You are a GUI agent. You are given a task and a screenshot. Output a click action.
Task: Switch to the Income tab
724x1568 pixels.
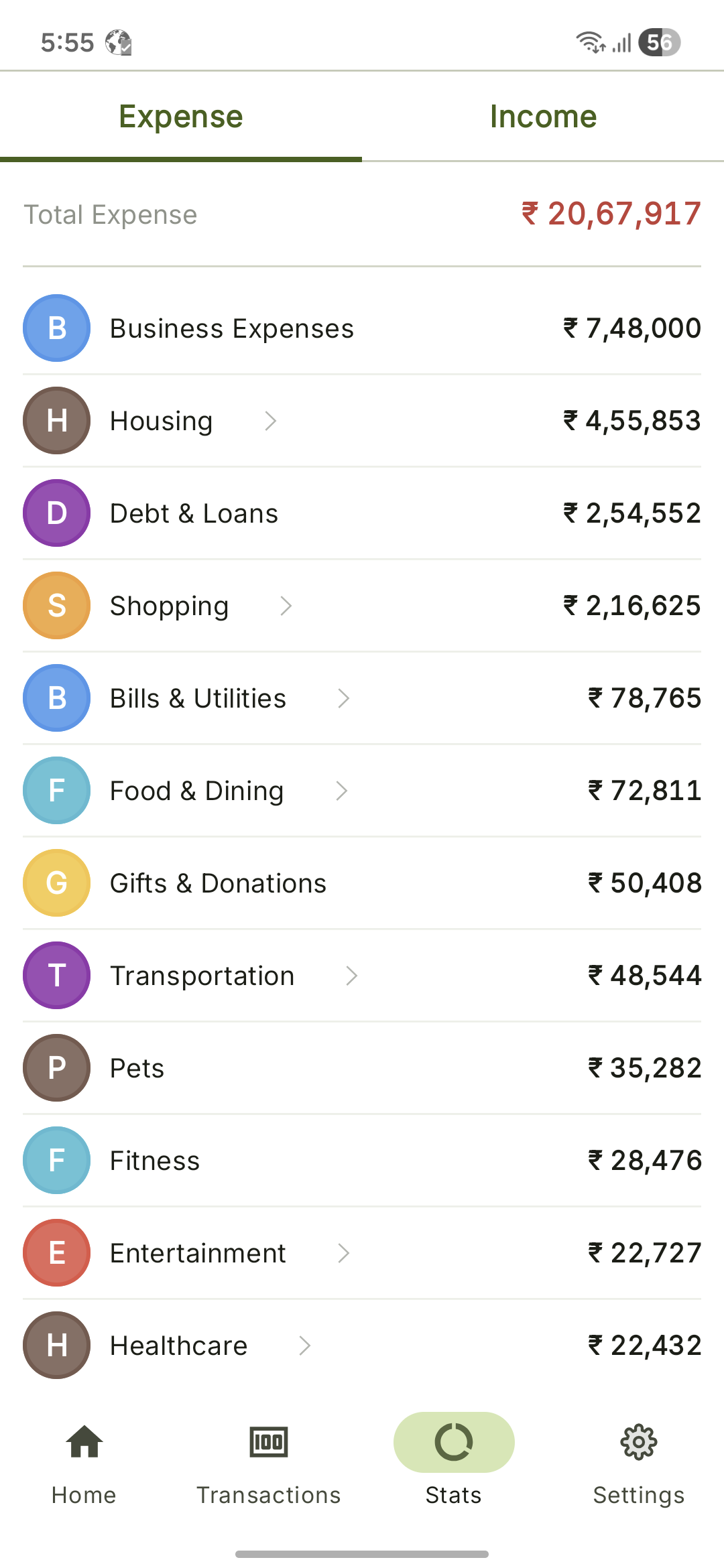(543, 117)
